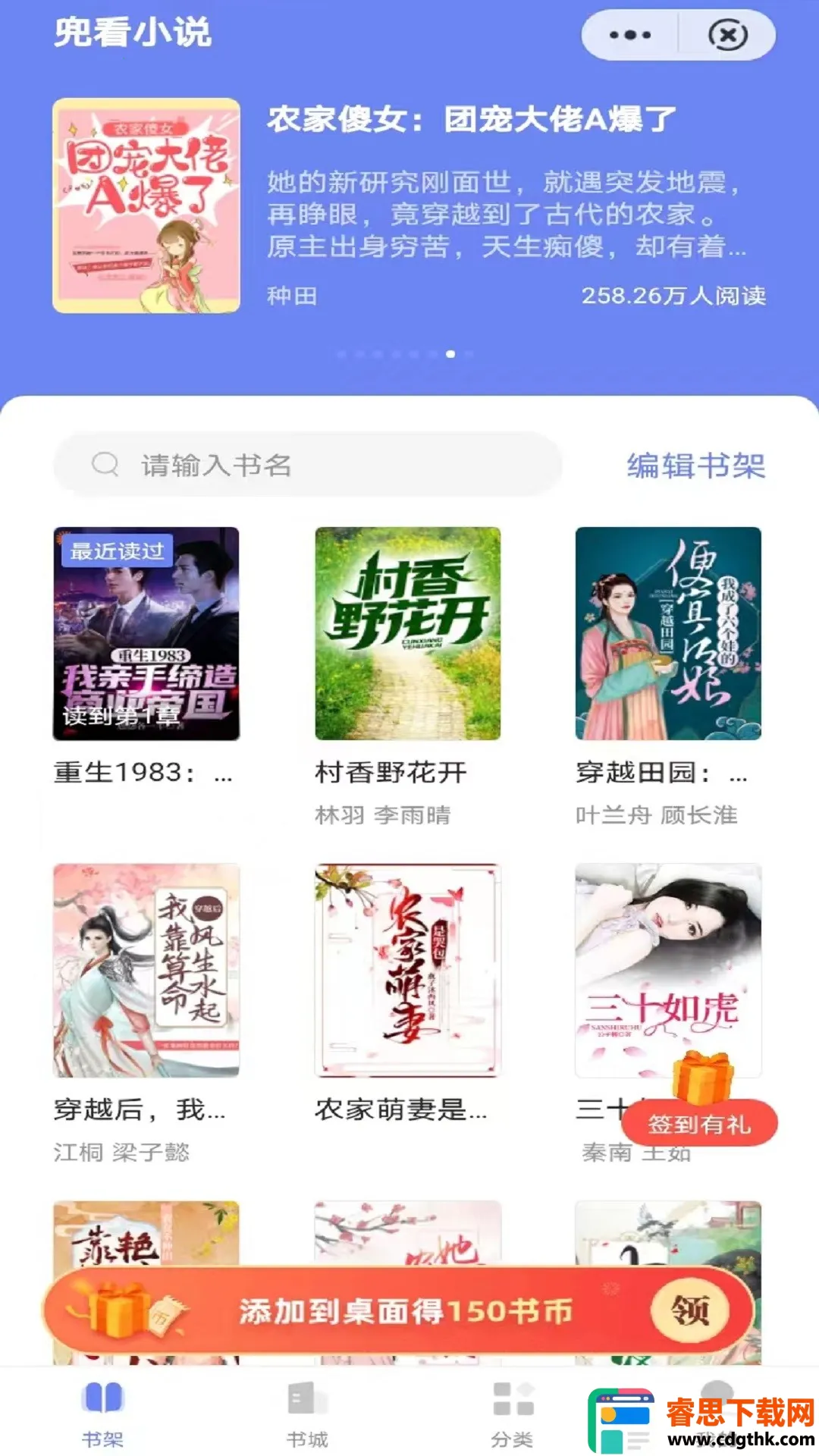This screenshot has width=819, height=1456.
Task: Open the book 穿越田园
Action: pos(668,634)
